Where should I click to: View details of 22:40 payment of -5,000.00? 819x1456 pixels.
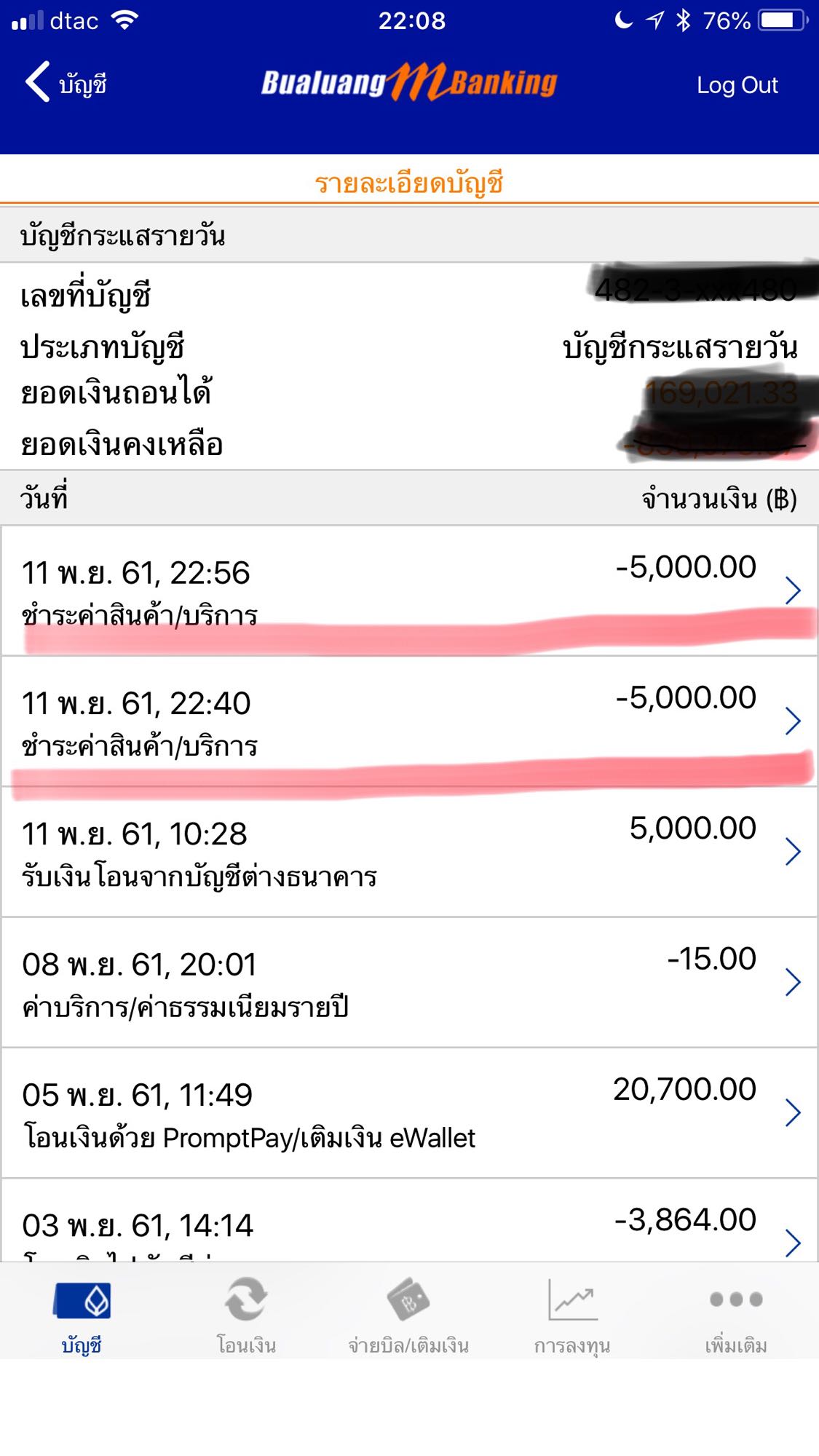coord(409,721)
